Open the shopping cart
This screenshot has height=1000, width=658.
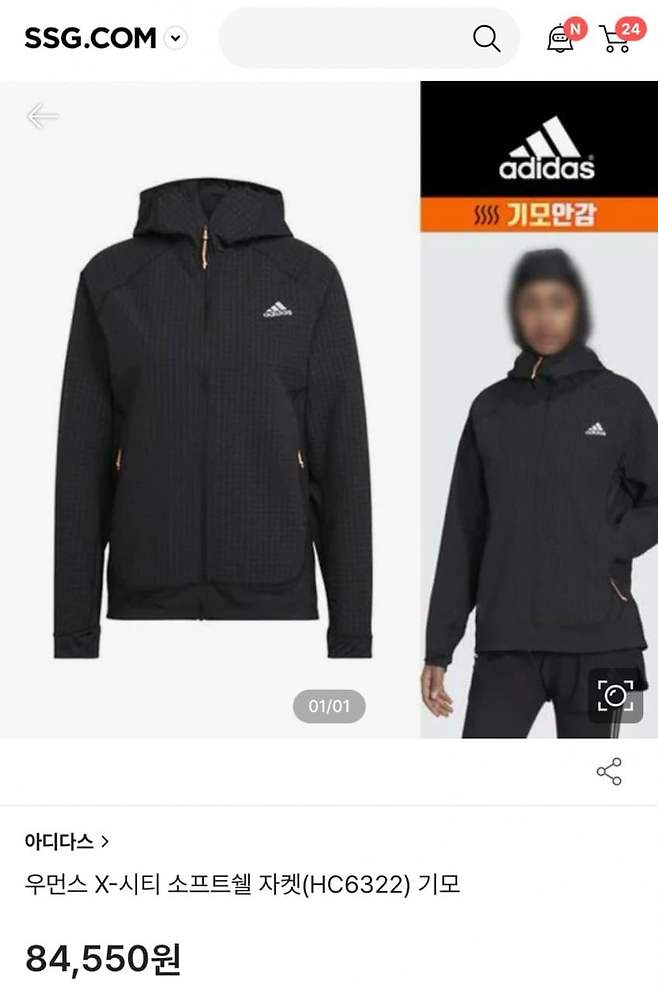click(616, 39)
